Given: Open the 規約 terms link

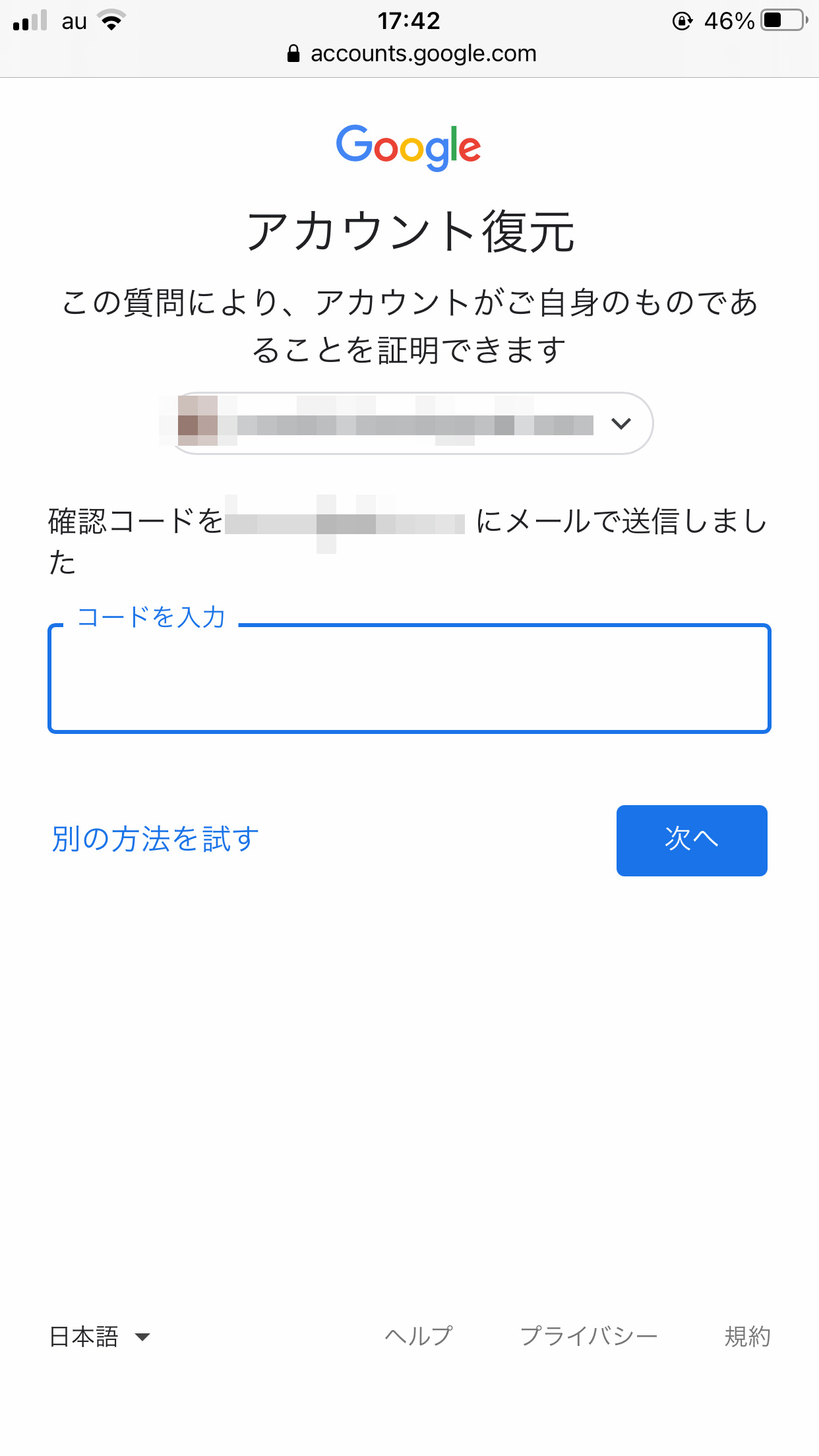Looking at the screenshot, I should point(747,1336).
